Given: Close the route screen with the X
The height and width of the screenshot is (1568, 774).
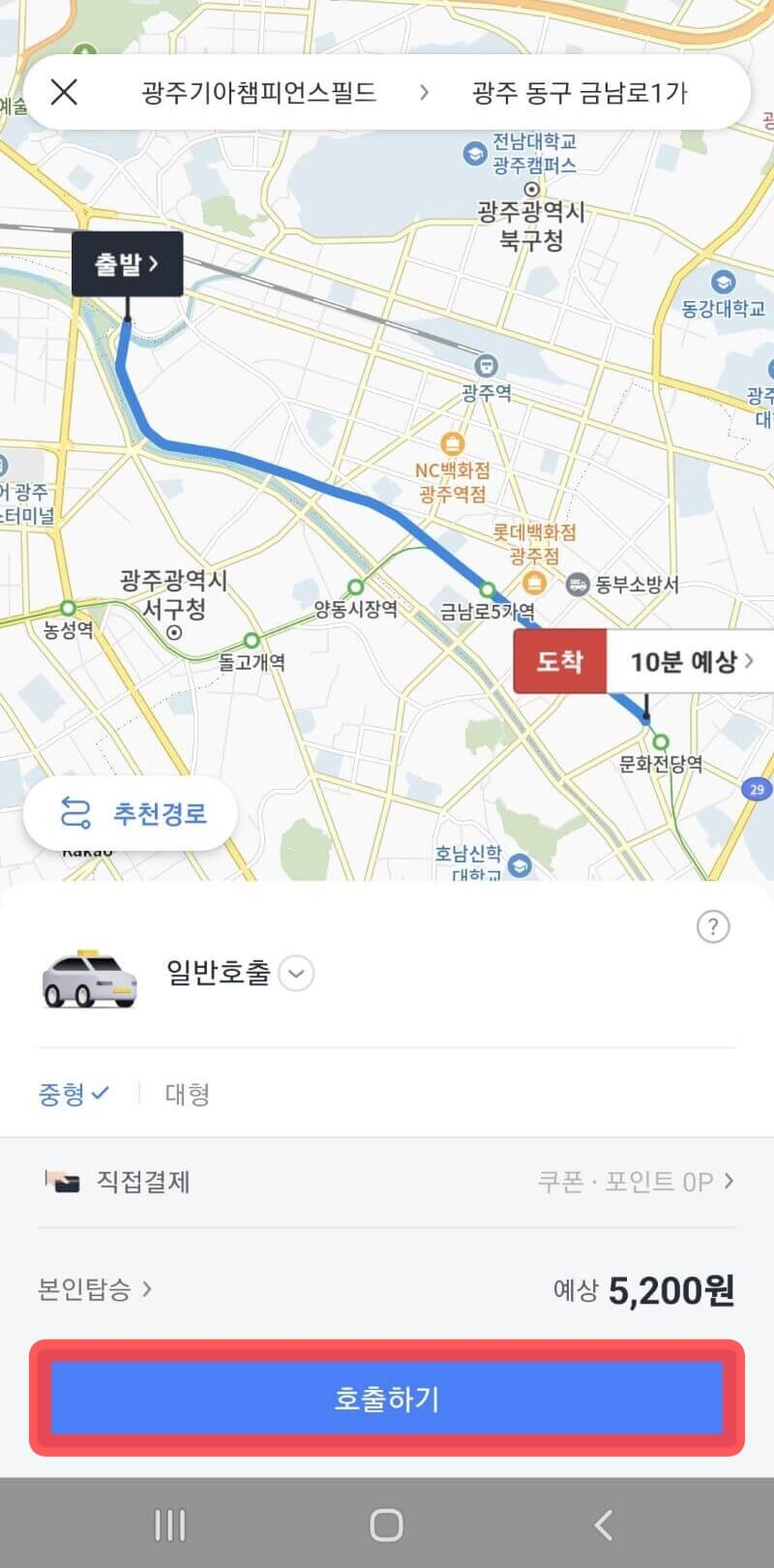Looking at the screenshot, I should coord(65,92).
